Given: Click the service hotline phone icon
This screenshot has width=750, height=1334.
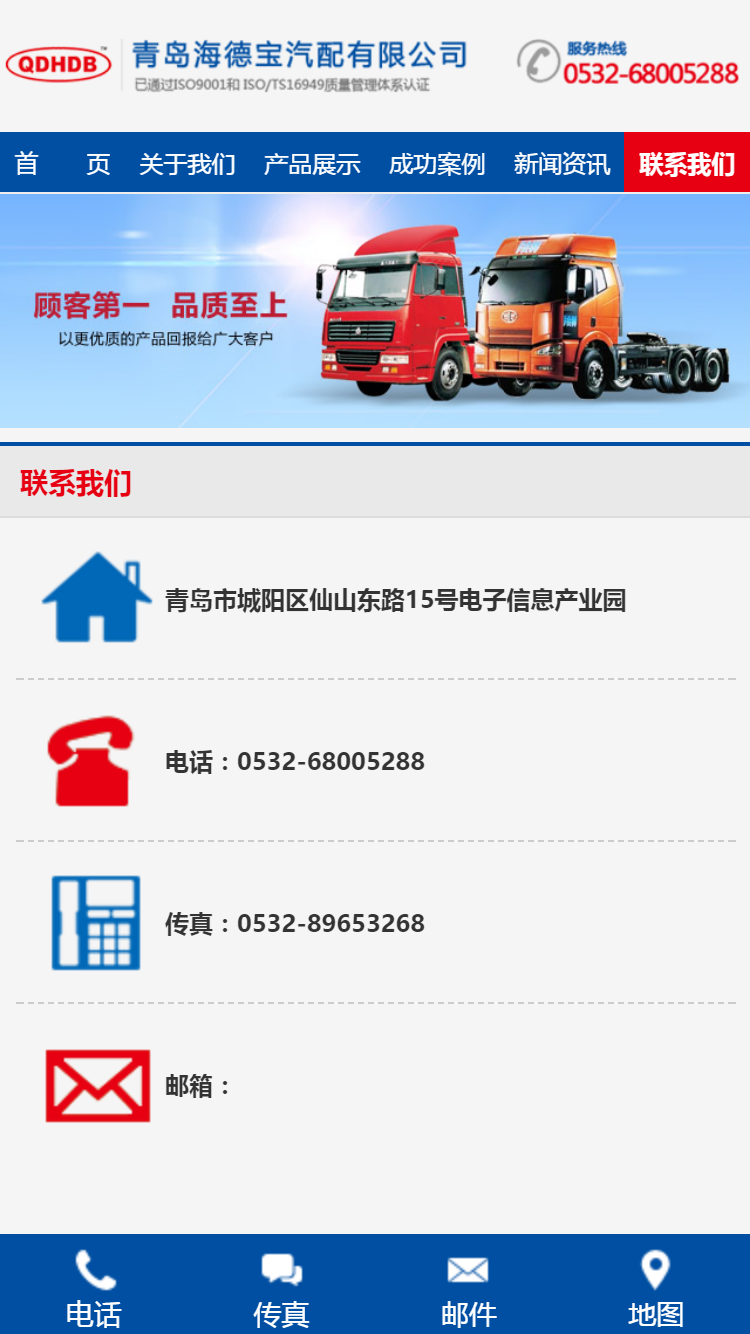Looking at the screenshot, I should [539, 62].
